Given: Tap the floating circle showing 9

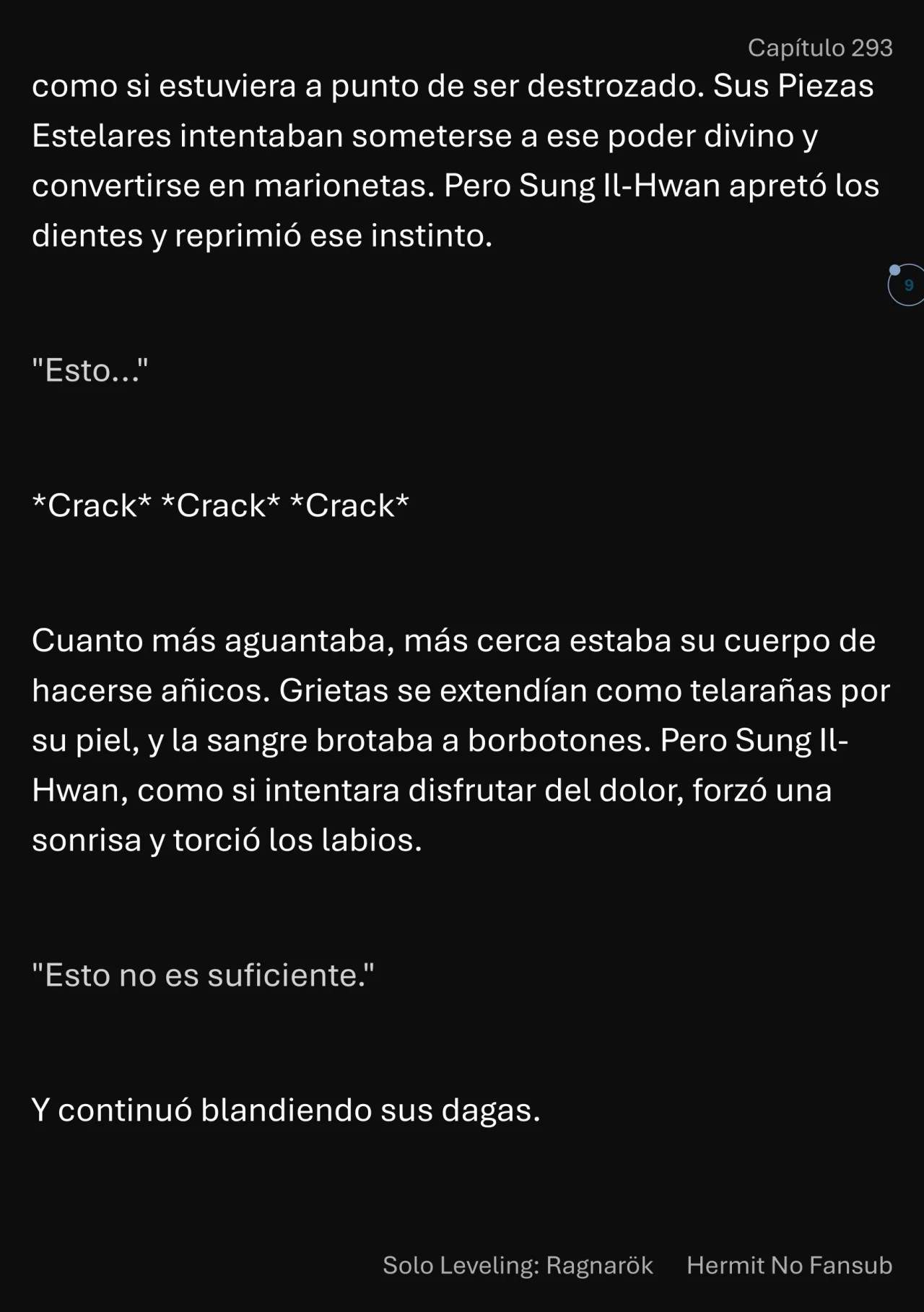Looking at the screenshot, I should [907, 285].
